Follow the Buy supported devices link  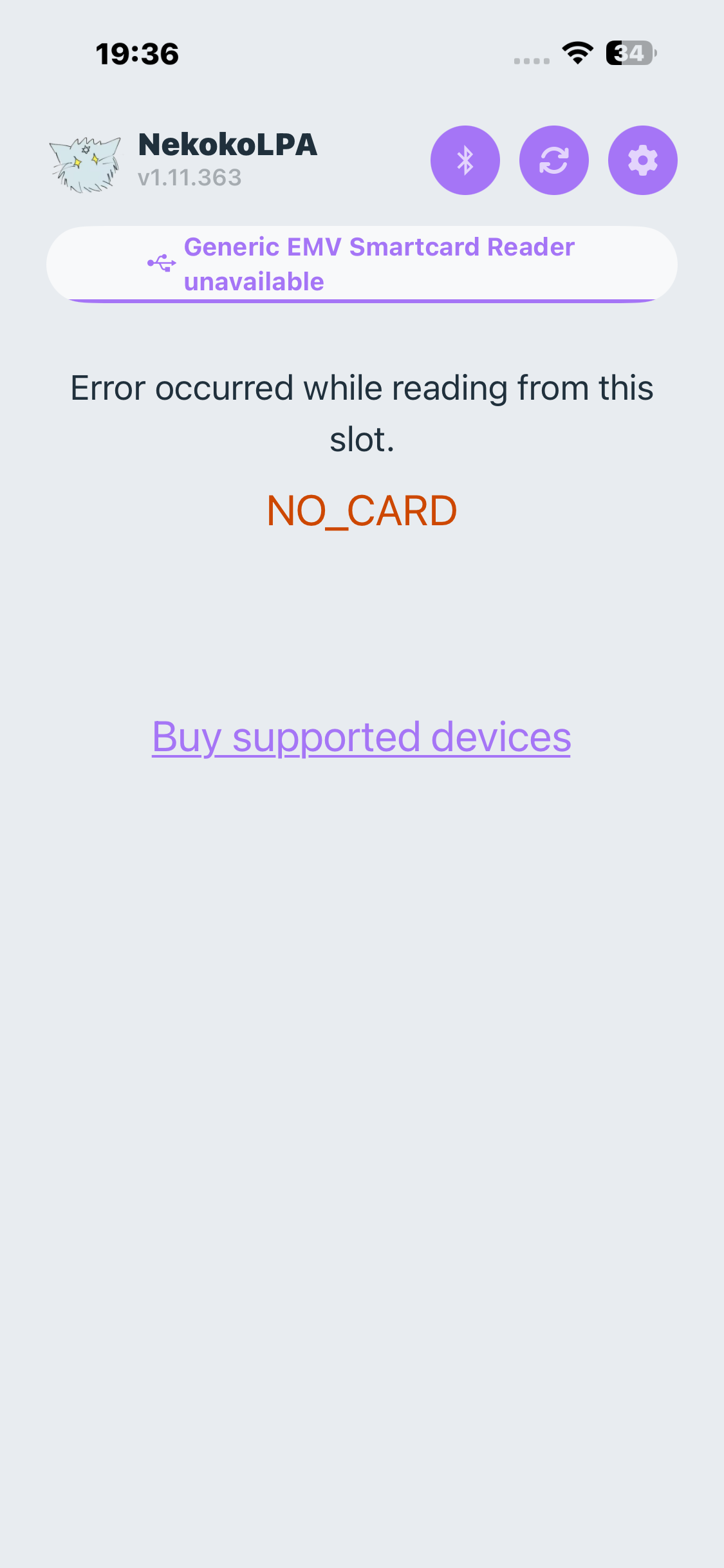(x=362, y=737)
